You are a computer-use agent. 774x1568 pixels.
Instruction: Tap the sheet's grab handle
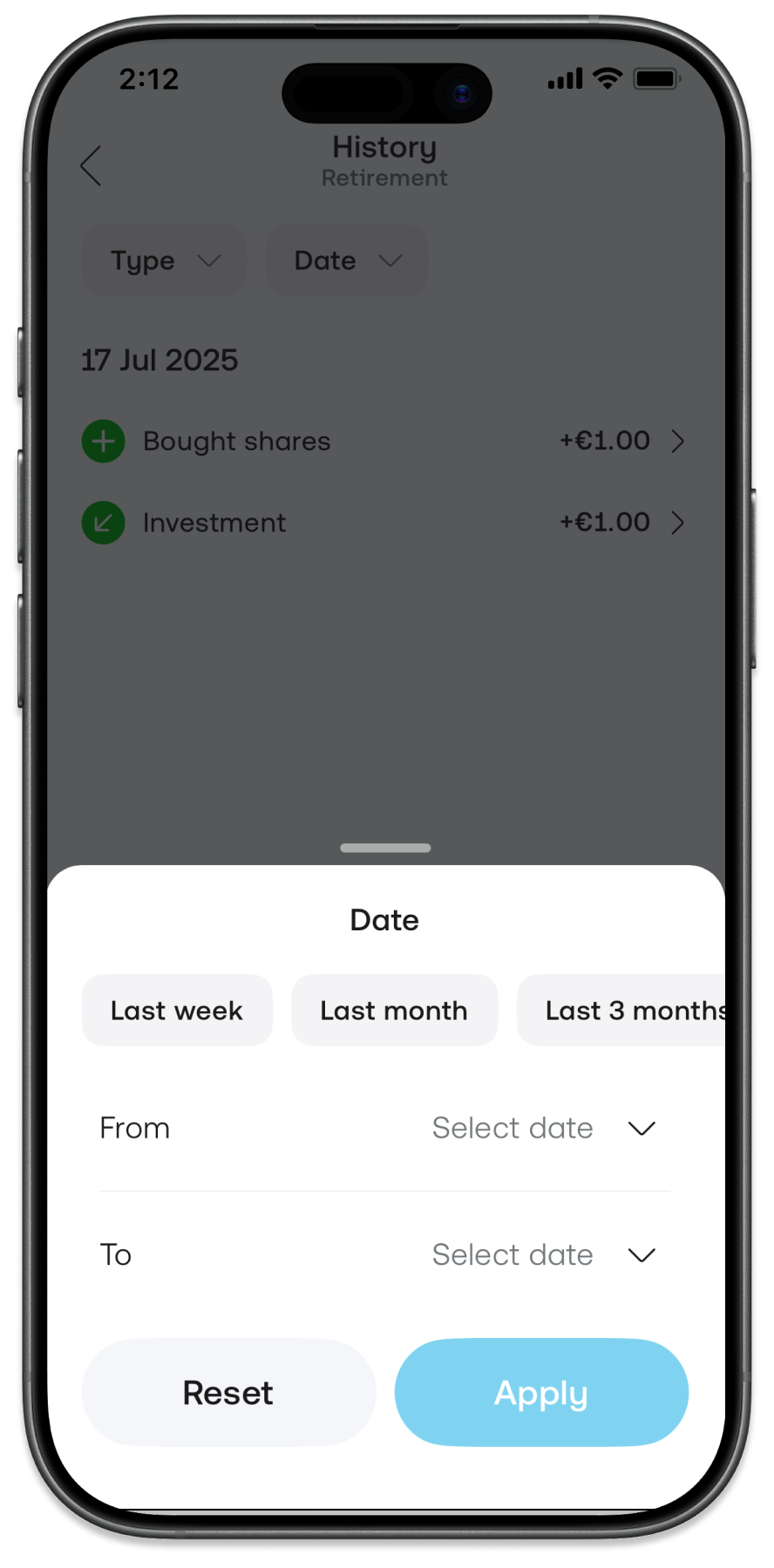[385, 848]
